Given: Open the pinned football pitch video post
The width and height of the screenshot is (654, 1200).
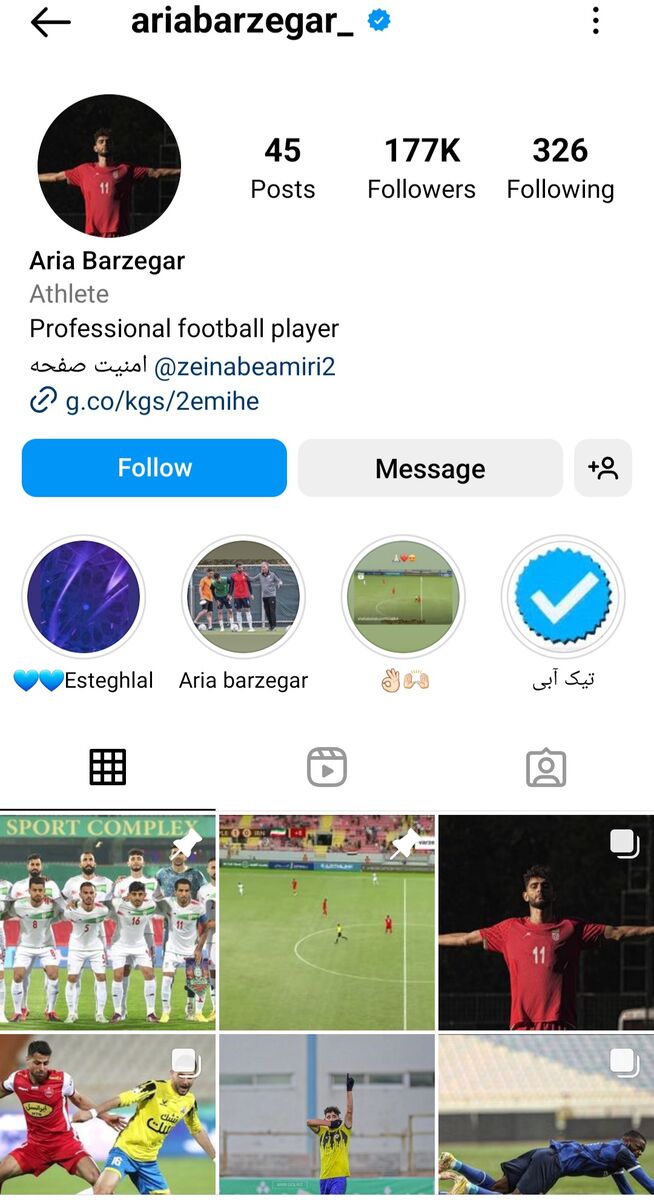Looking at the screenshot, I should point(326,922).
